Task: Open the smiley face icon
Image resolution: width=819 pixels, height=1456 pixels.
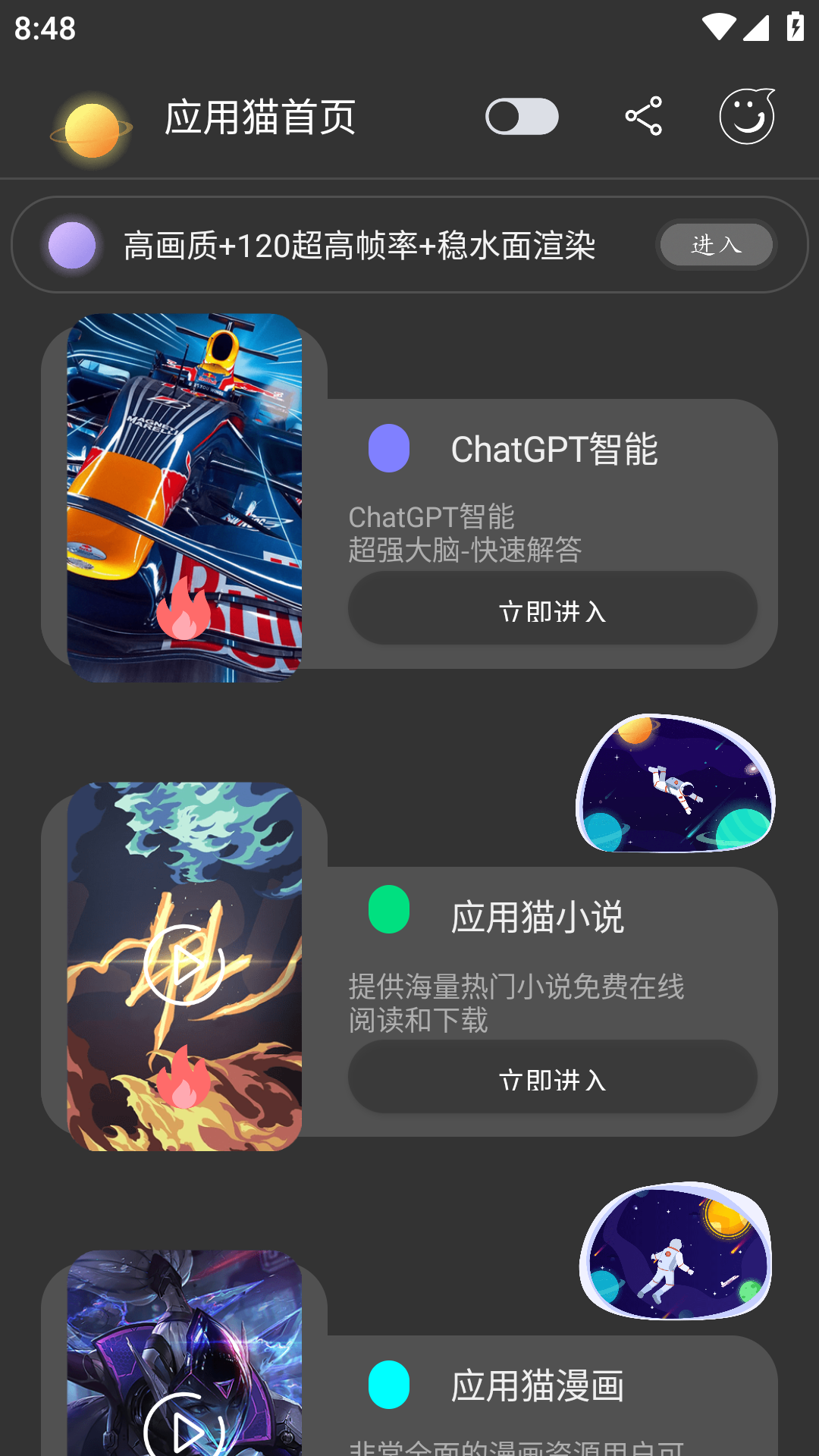Action: point(747,117)
